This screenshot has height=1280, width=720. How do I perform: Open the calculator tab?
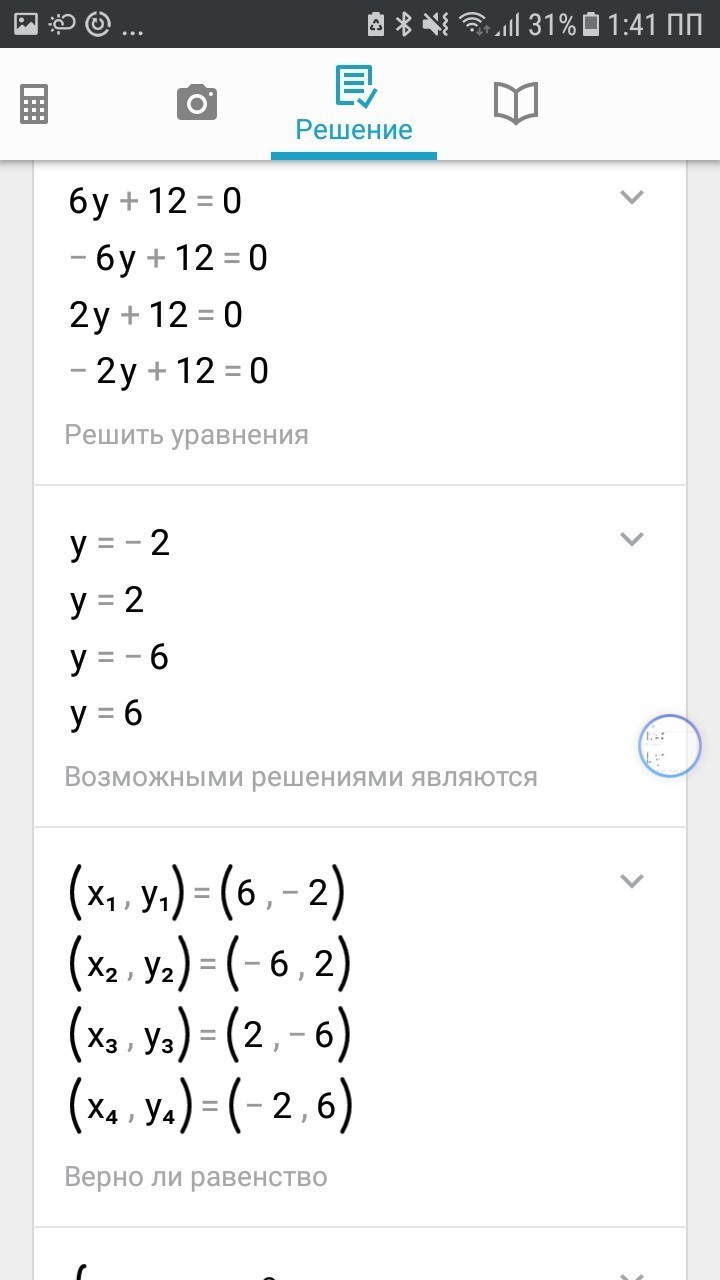point(34,103)
